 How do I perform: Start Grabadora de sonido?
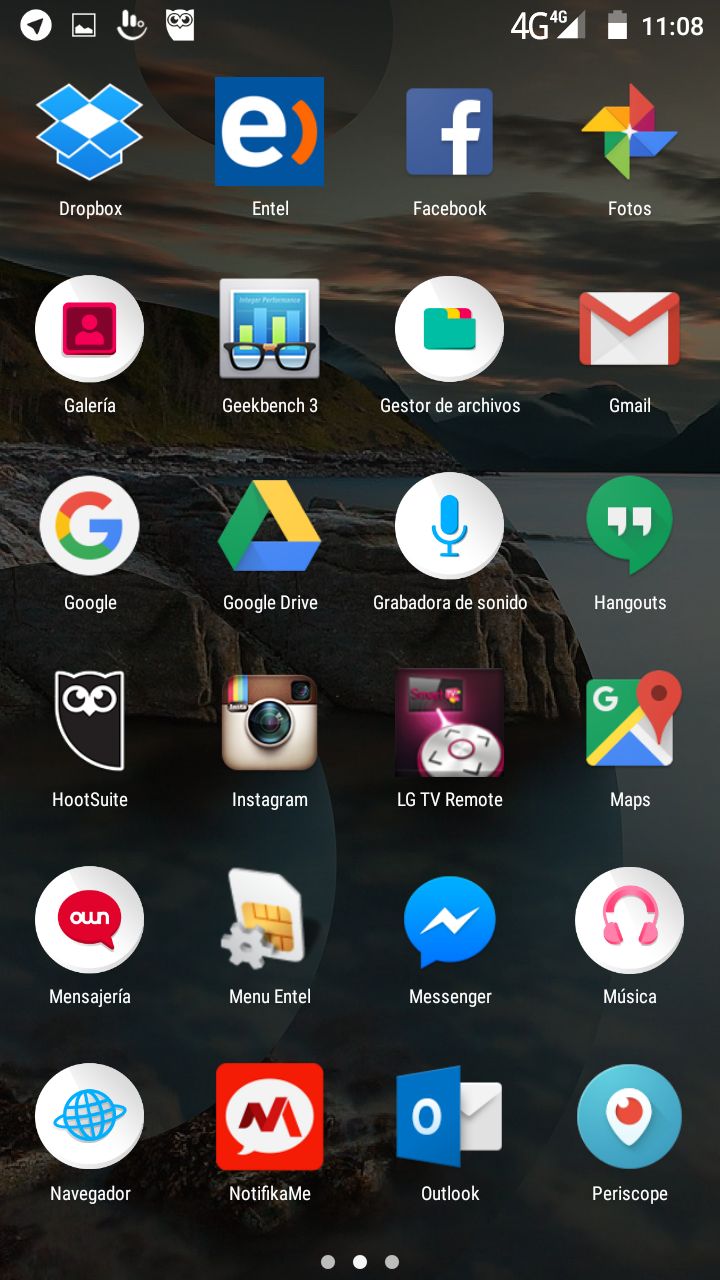point(450,526)
